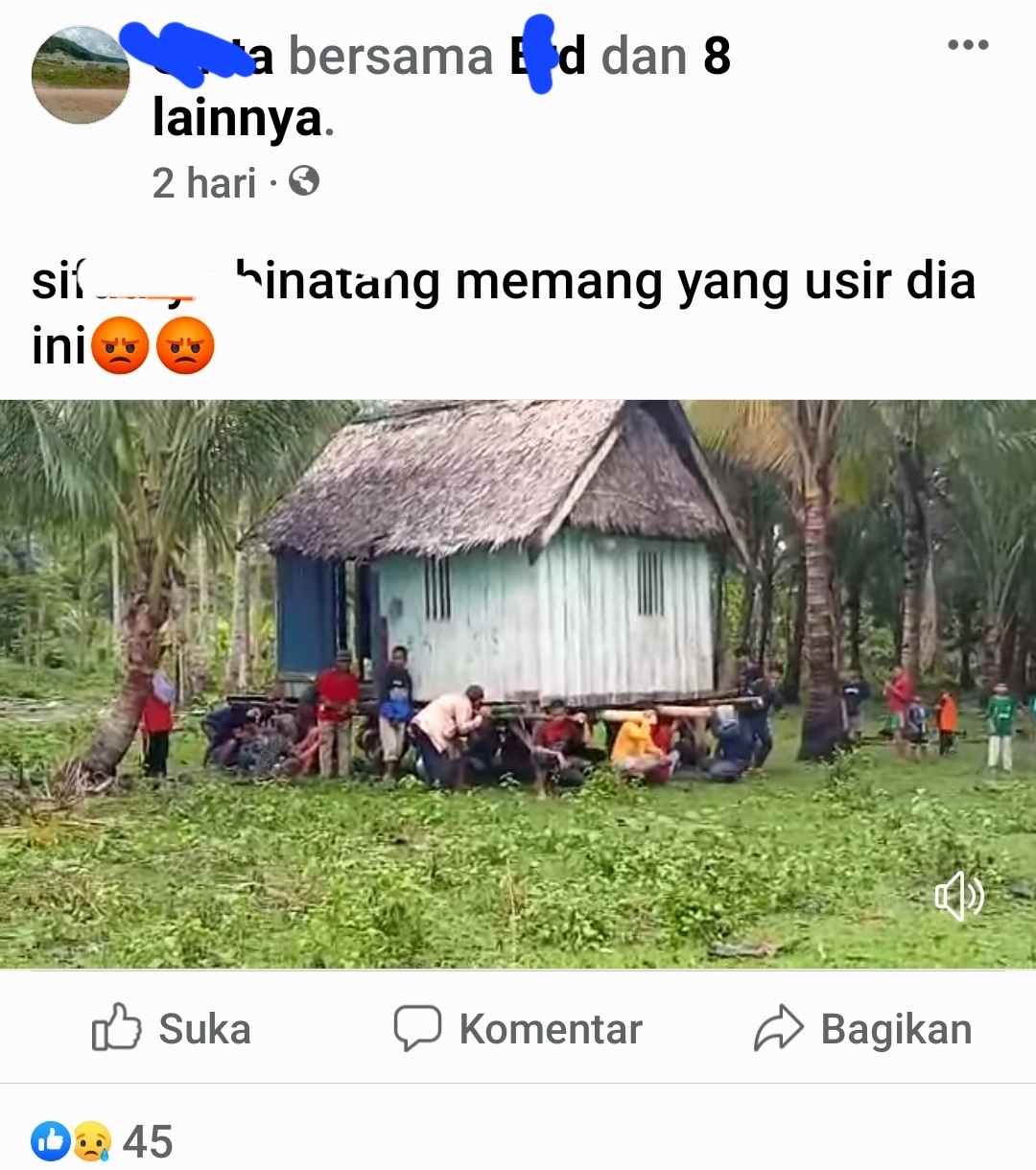This screenshot has height=1170, width=1036.
Task: Like the post with Suka
Action: tap(173, 1029)
